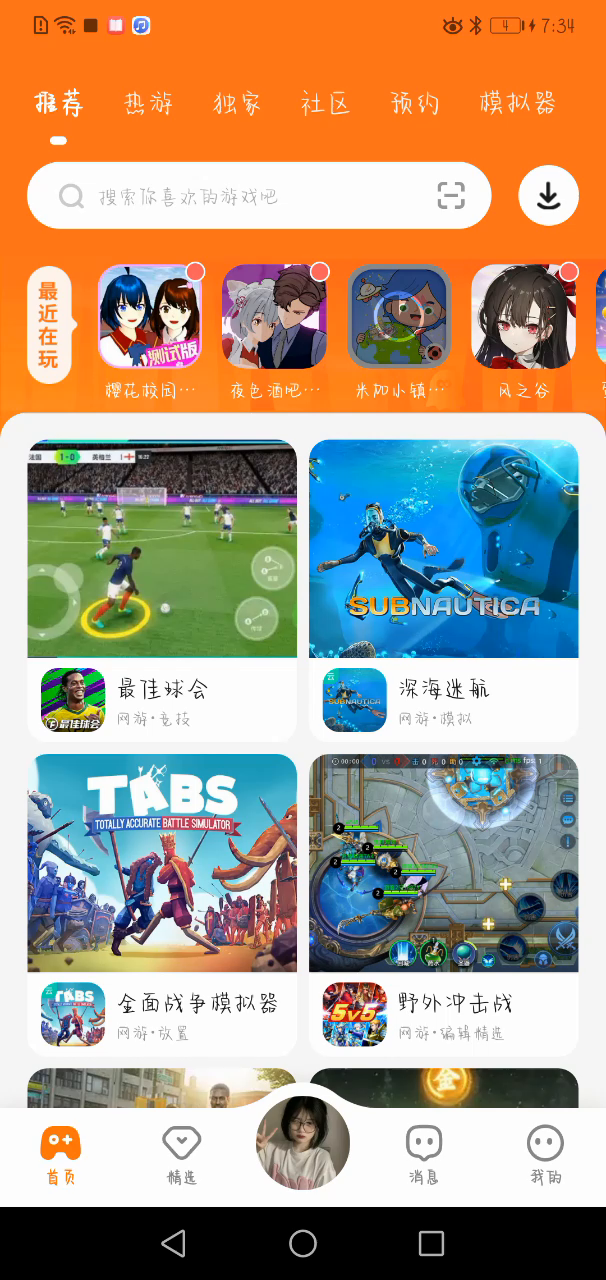Open the scan icon in search bar
606x1280 pixels.
[x=451, y=196]
